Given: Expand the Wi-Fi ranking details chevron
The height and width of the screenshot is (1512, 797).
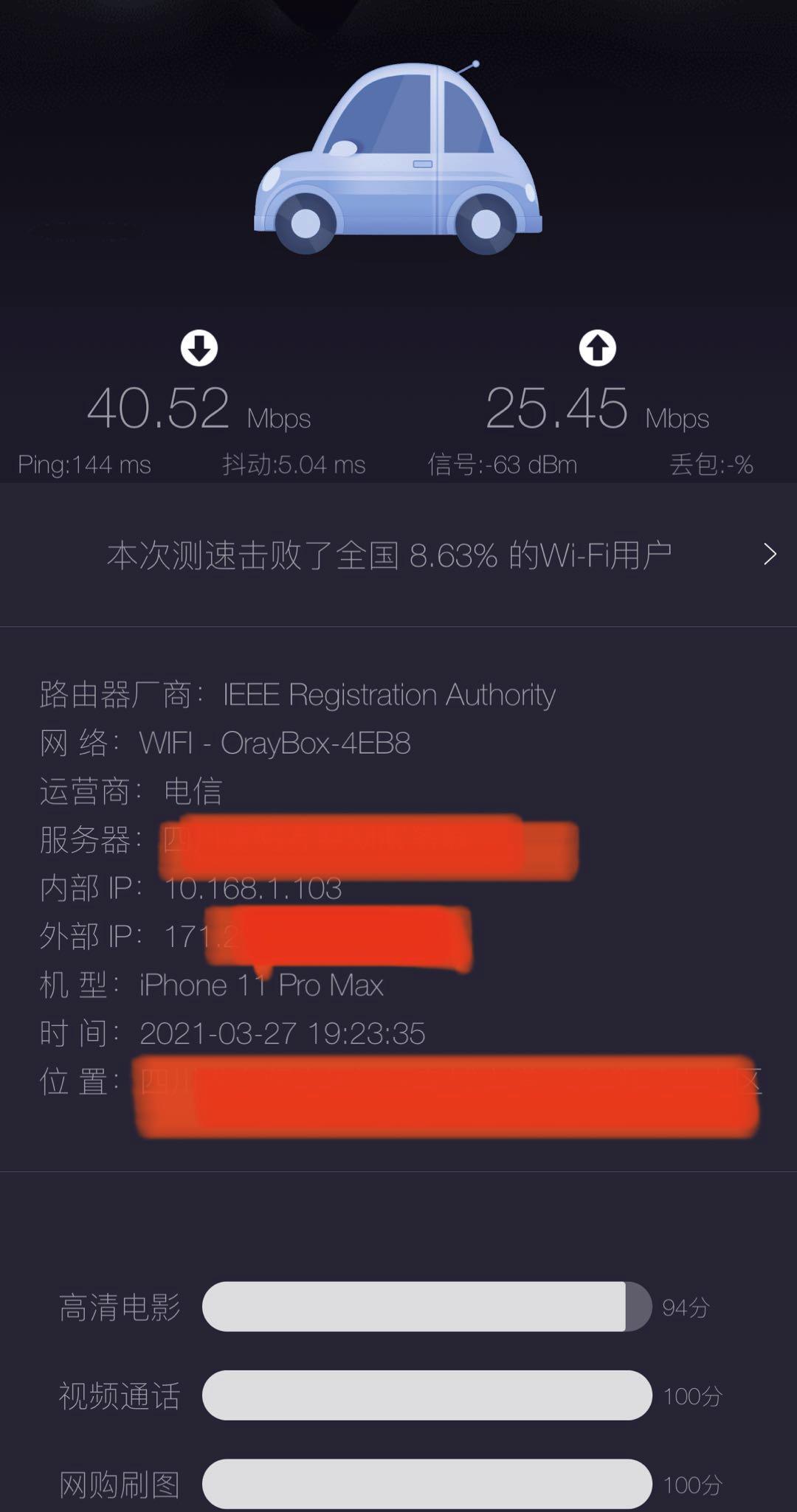Looking at the screenshot, I should coord(770,552).
